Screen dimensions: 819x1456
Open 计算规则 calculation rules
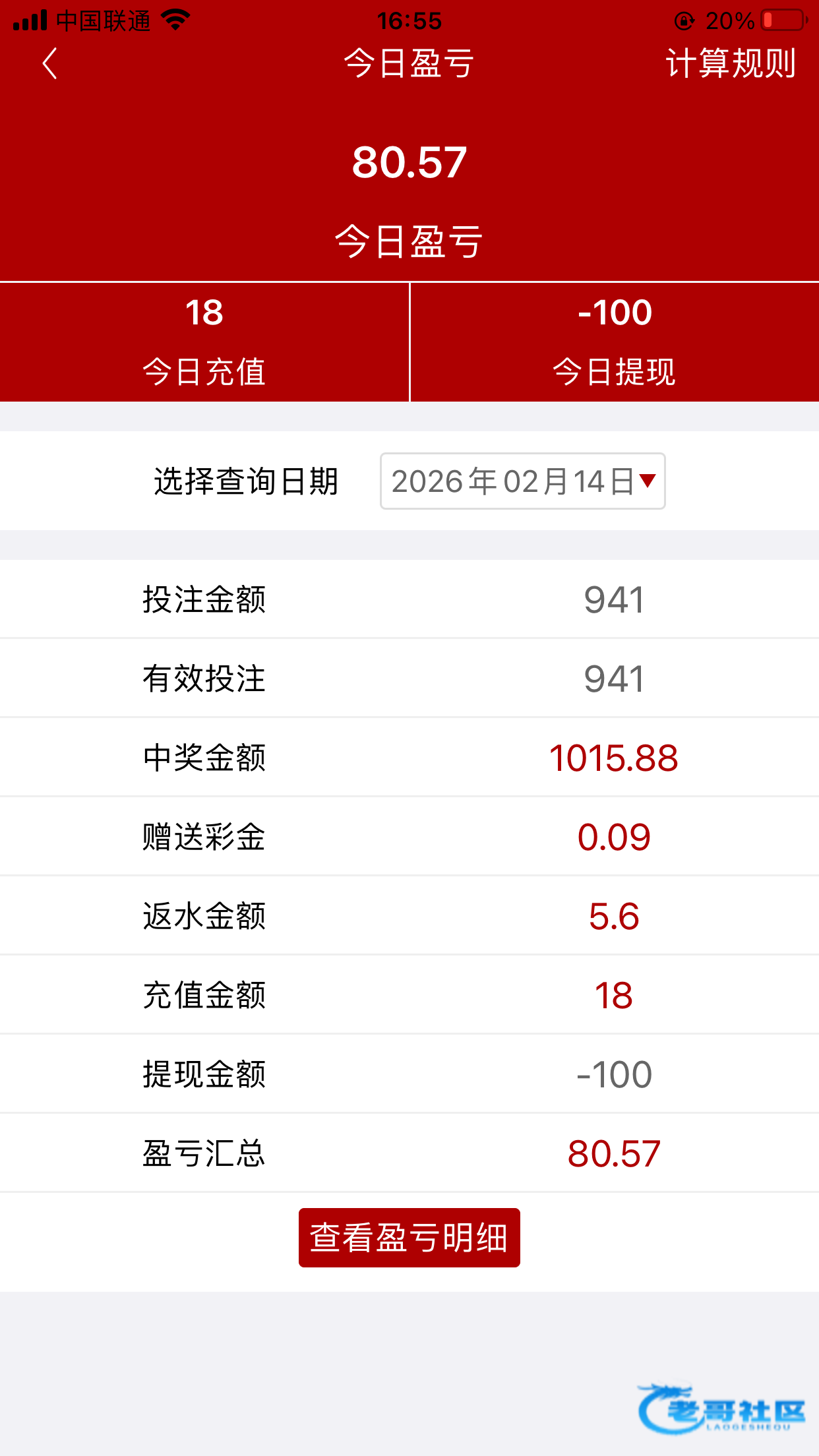pos(731,63)
